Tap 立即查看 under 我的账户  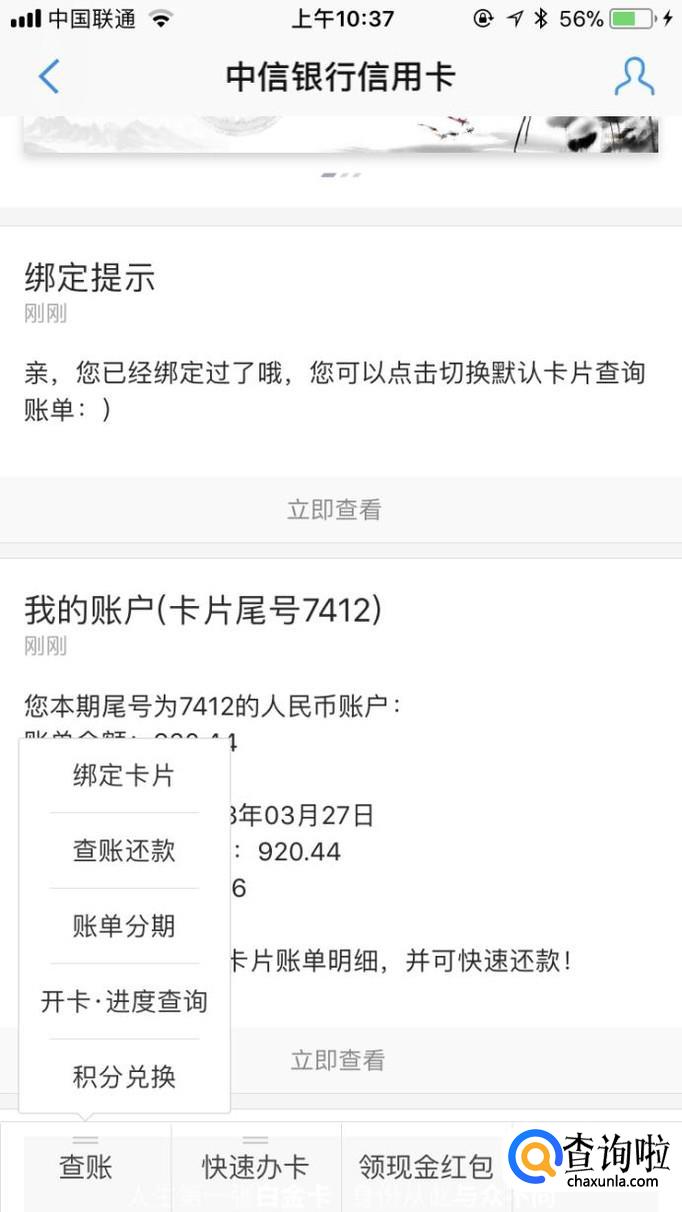click(337, 1060)
